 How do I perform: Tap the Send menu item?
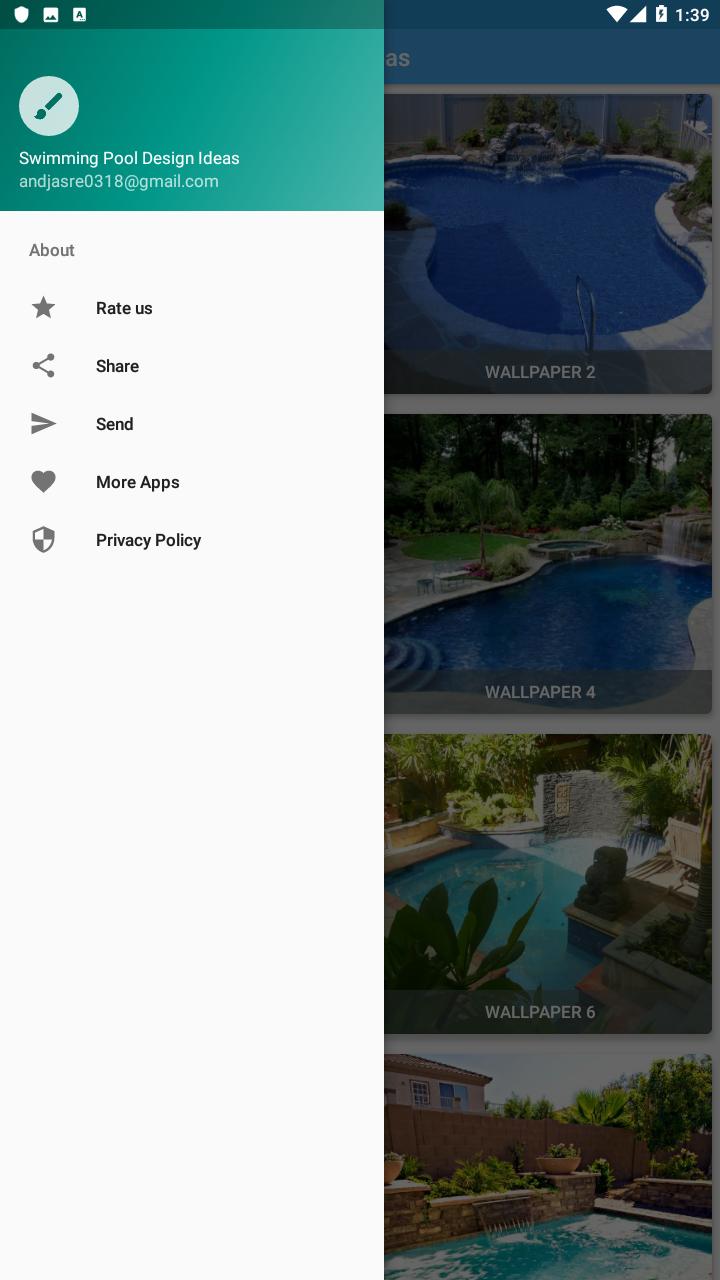pyautogui.click(x=114, y=424)
